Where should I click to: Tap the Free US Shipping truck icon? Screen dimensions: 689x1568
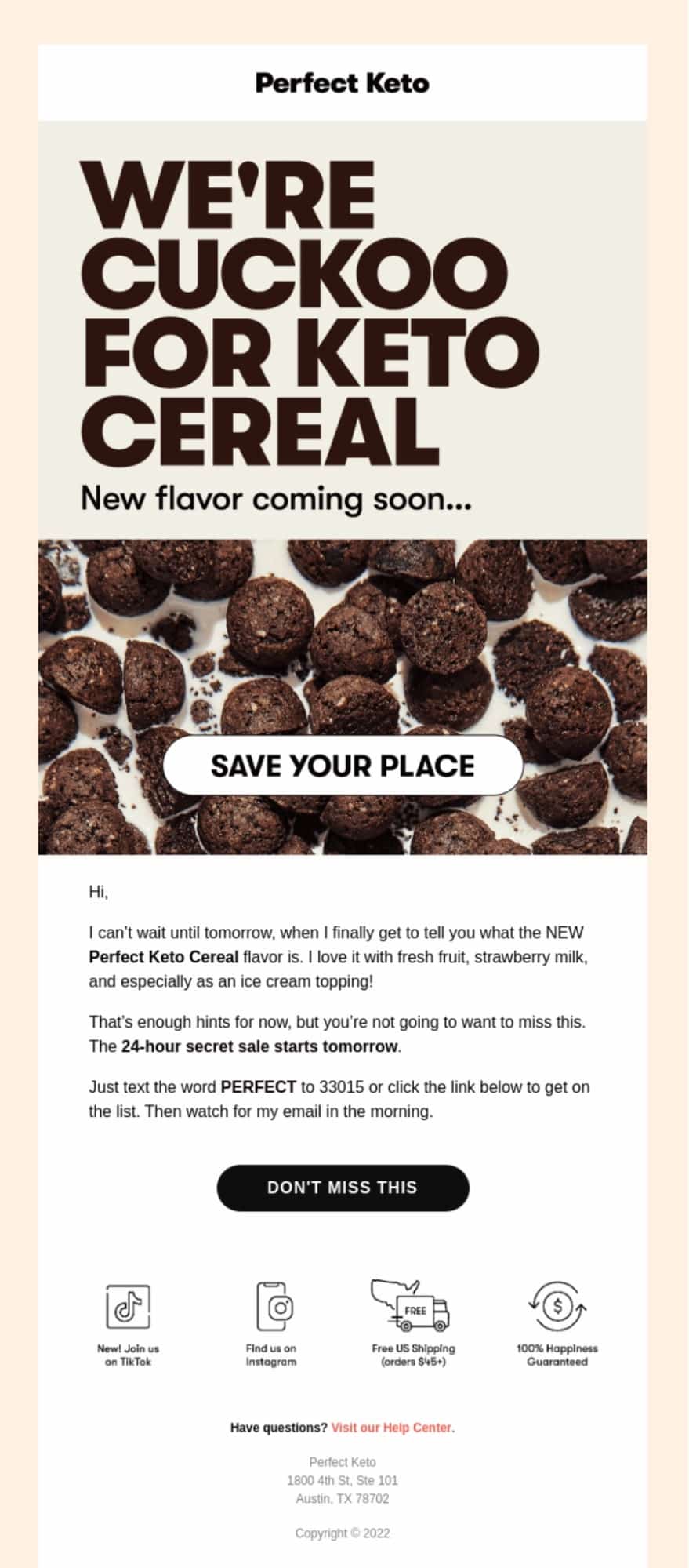tap(412, 1305)
